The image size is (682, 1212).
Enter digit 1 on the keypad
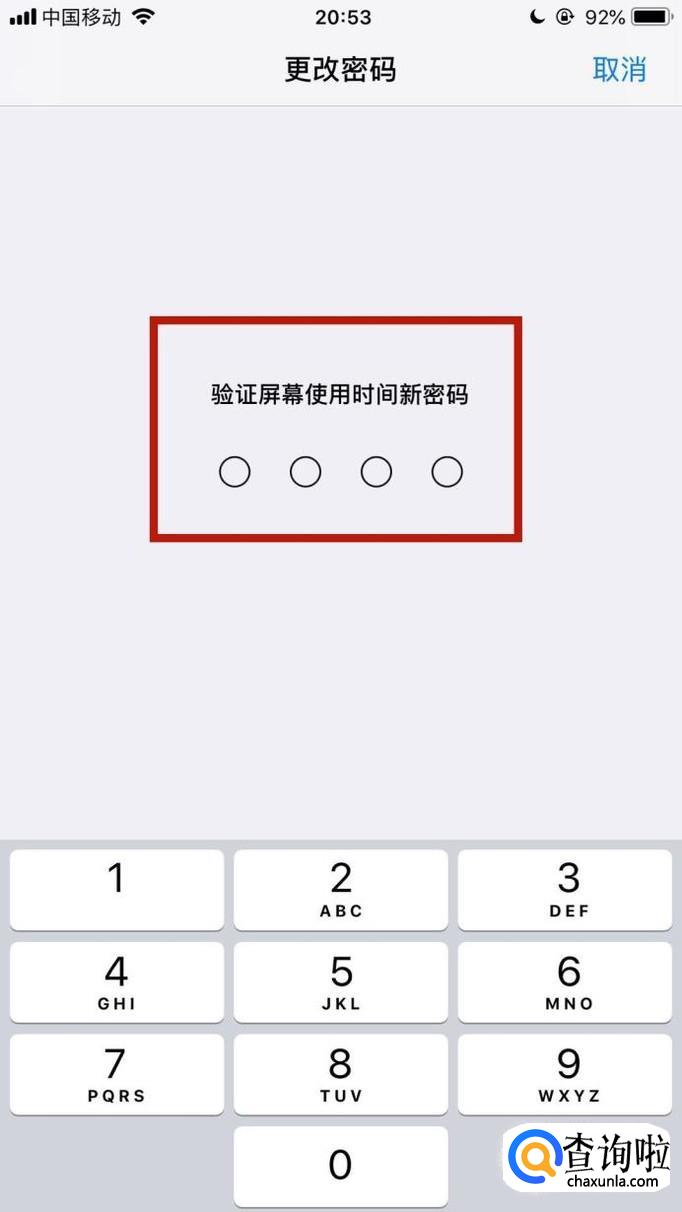point(117,889)
